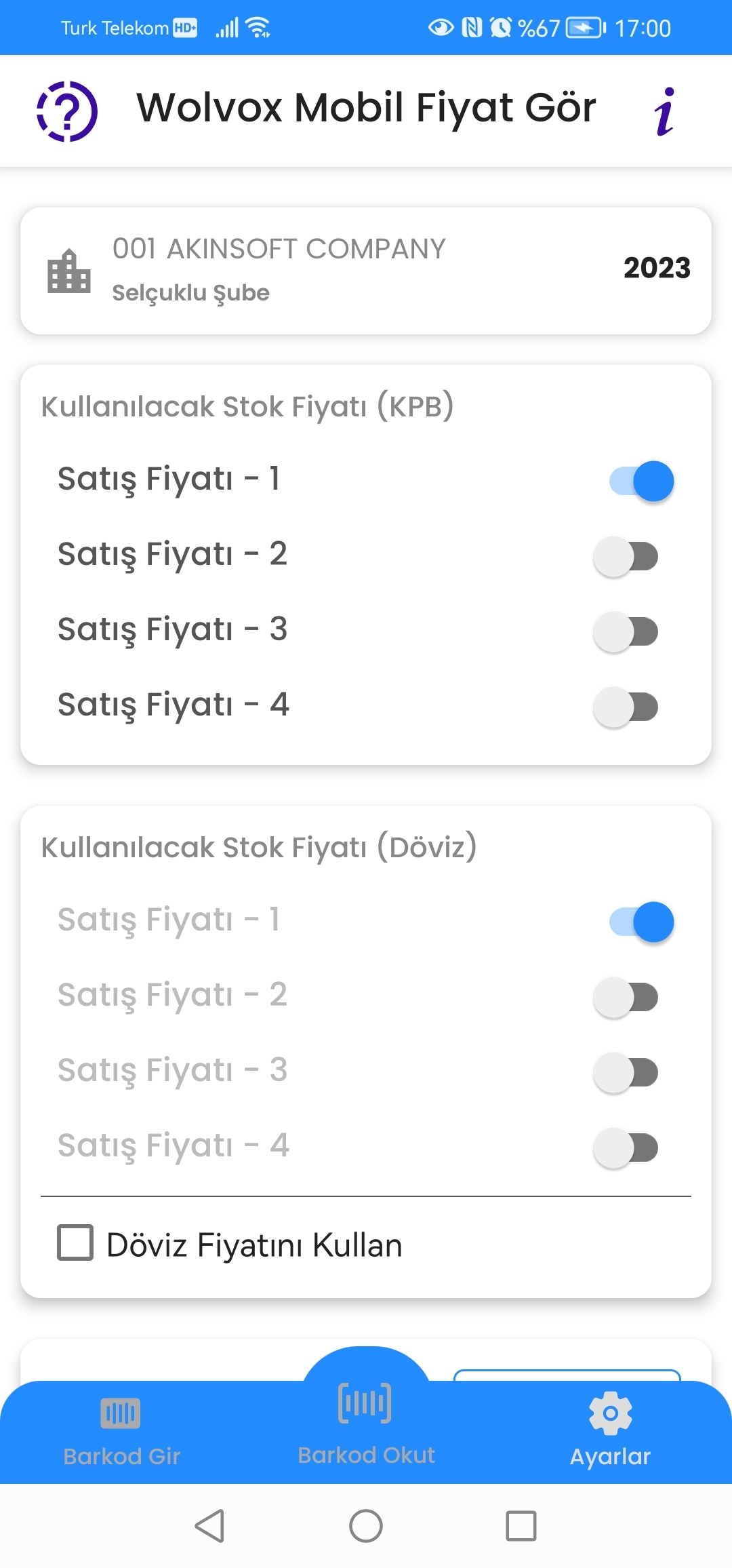Go back with system back button
Image resolution: width=732 pixels, height=1568 pixels.
tap(210, 1526)
